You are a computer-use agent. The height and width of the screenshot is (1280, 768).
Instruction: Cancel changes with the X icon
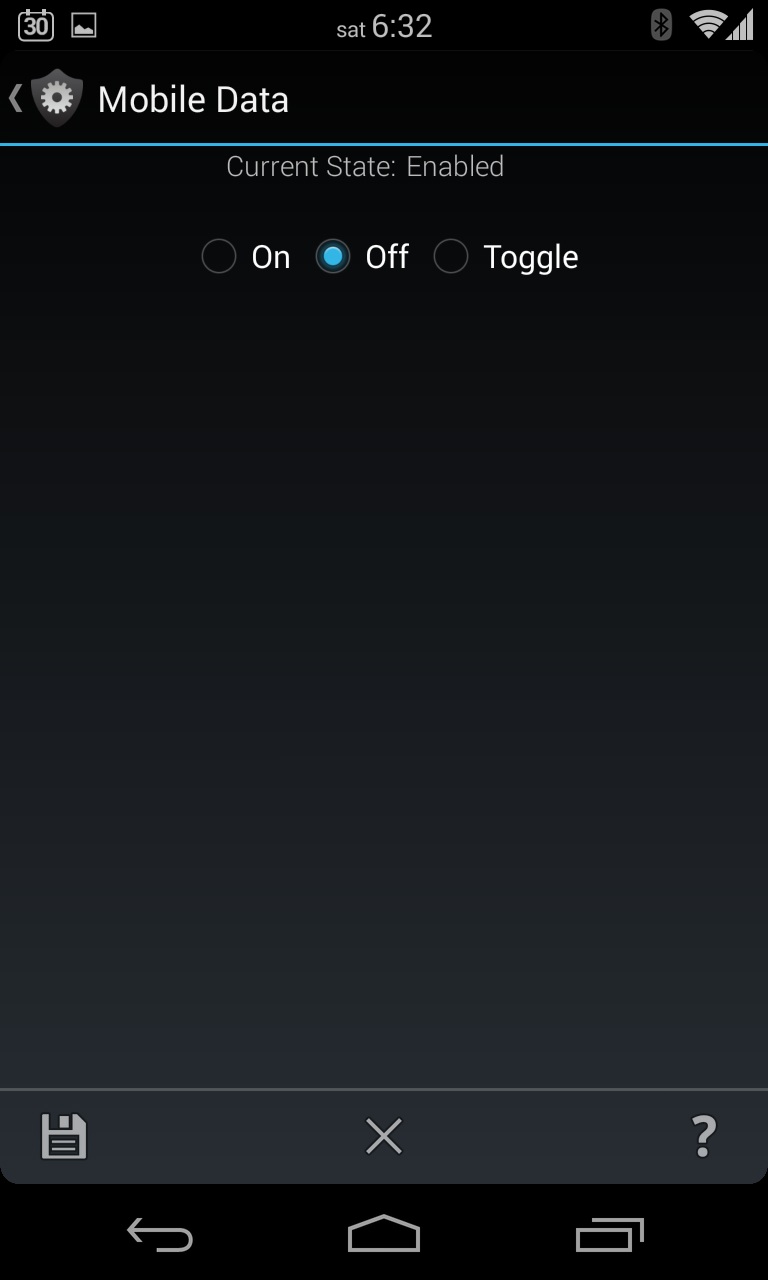coord(384,1137)
